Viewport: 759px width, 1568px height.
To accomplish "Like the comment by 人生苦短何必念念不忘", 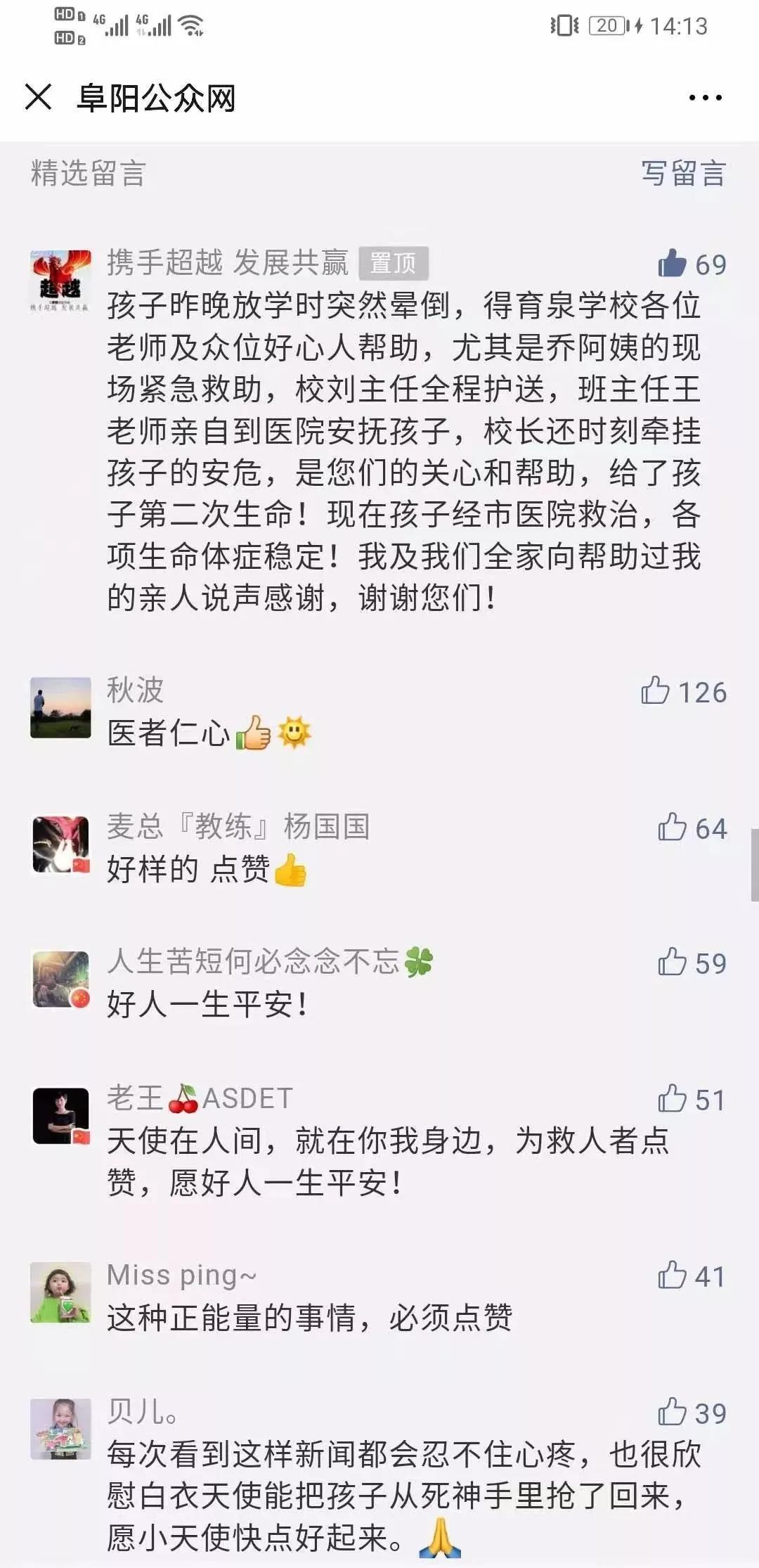I will point(672,963).
